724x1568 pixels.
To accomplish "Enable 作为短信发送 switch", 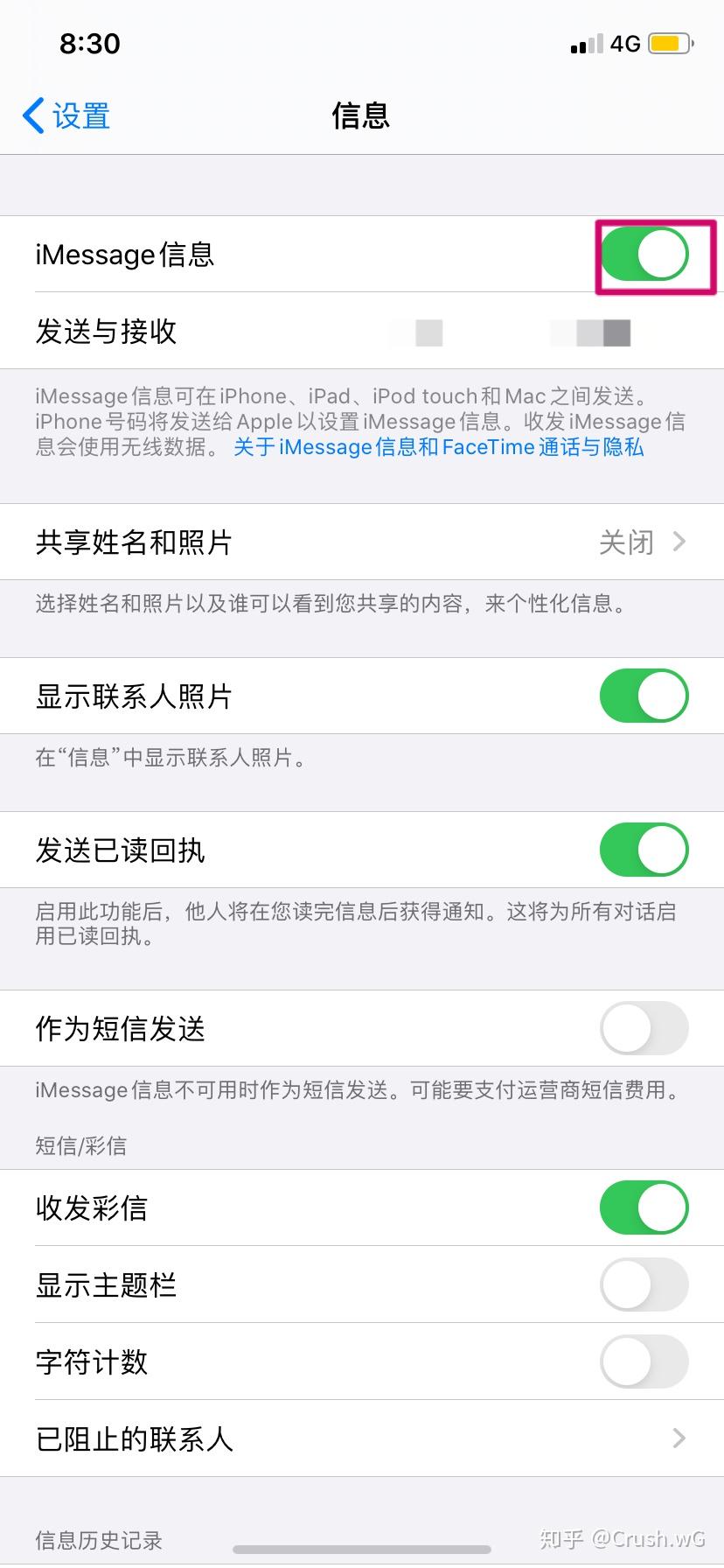I will (x=644, y=1028).
